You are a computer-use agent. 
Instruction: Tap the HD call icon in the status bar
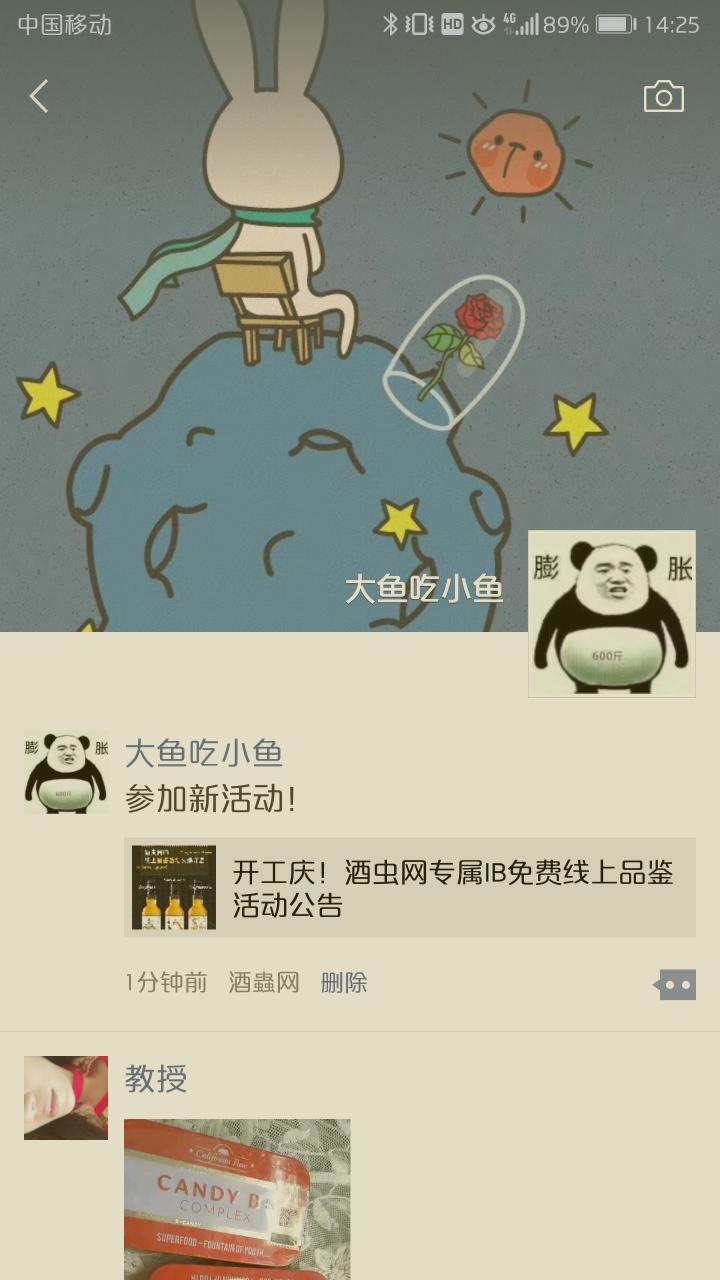coord(455,22)
